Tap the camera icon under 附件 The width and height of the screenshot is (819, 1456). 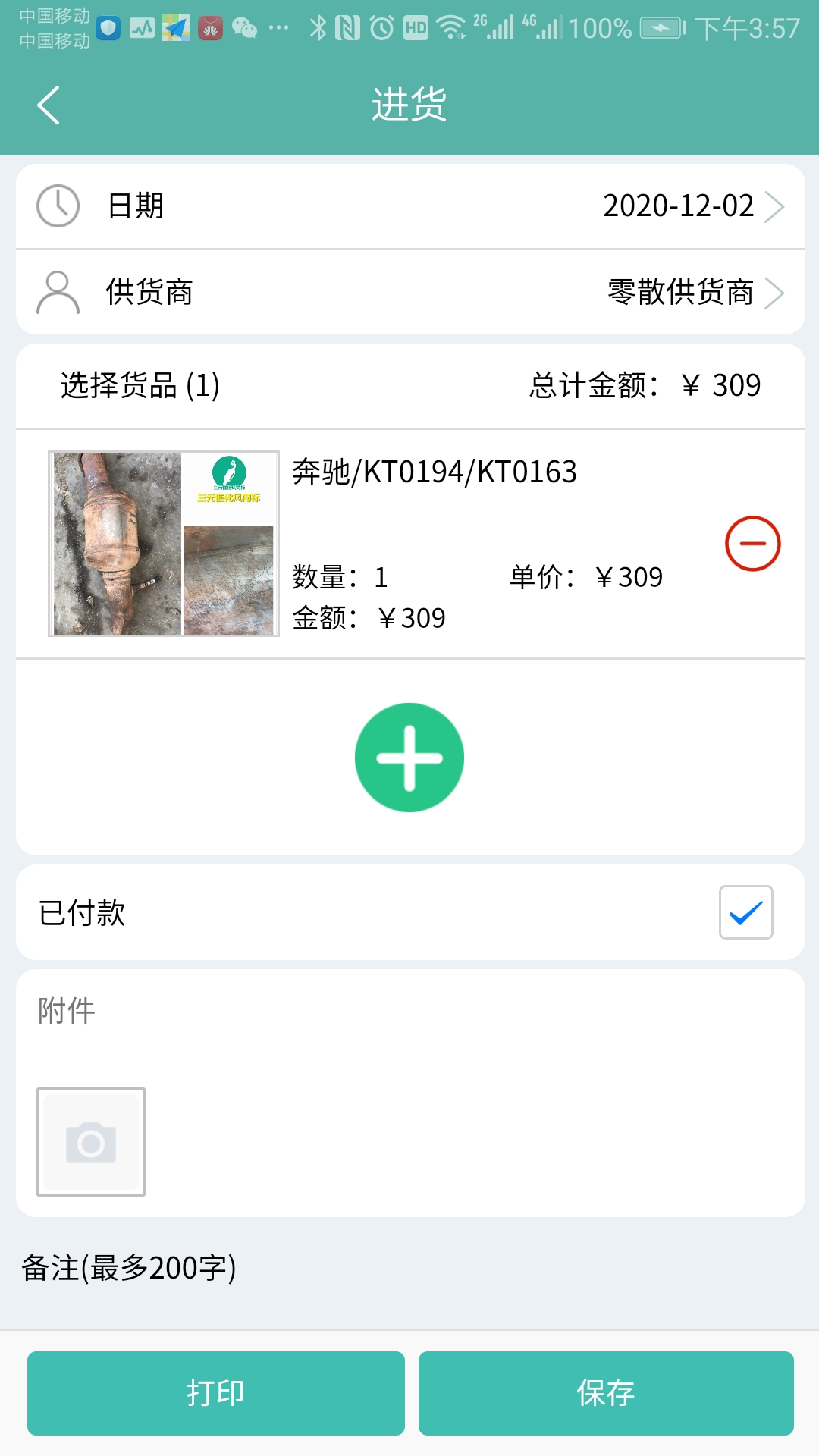[x=90, y=1141]
